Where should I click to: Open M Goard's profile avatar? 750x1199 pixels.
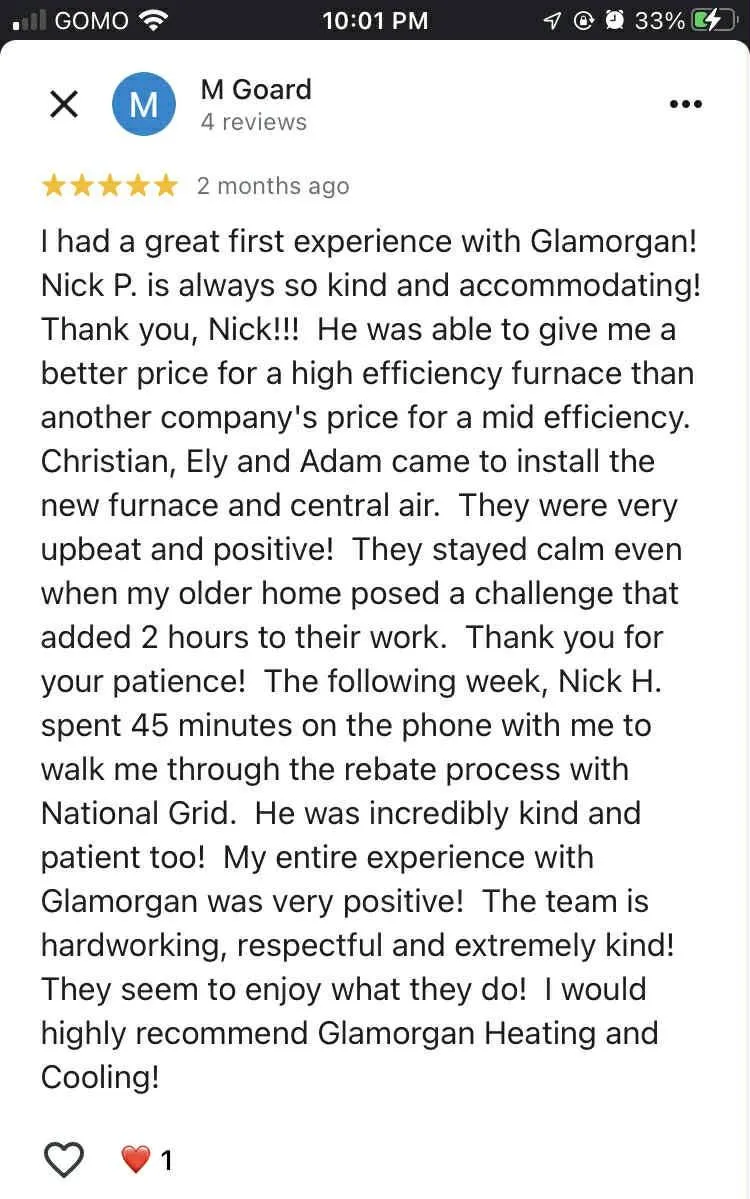tap(144, 104)
